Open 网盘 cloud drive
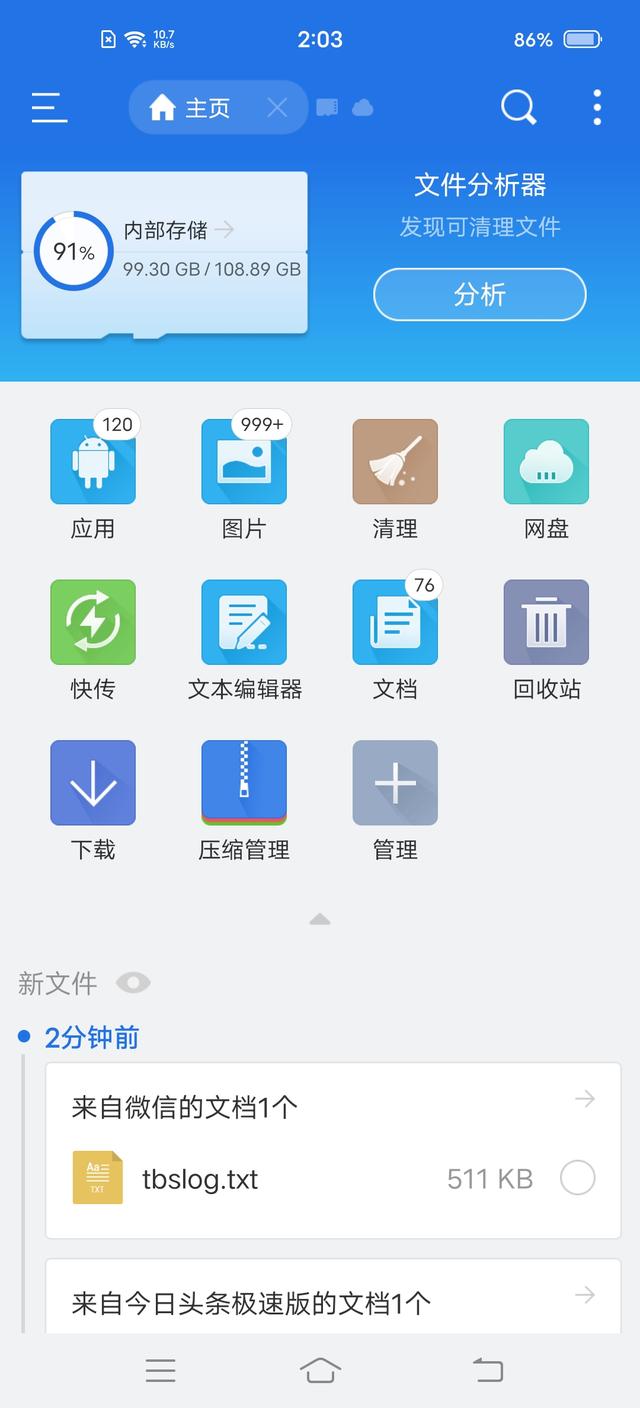The height and width of the screenshot is (1408, 640). [x=546, y=462]
